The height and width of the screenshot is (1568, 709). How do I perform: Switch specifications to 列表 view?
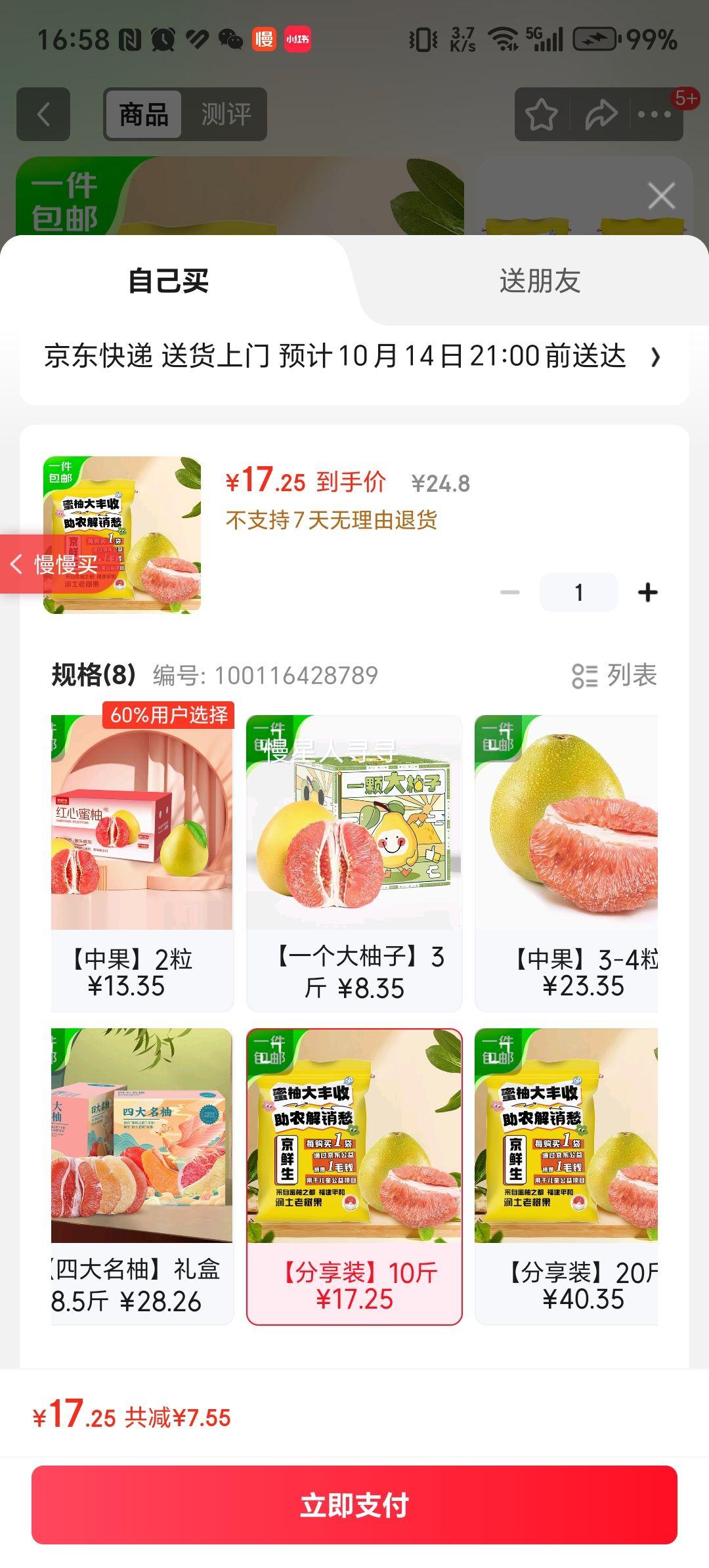click(614, 675)
